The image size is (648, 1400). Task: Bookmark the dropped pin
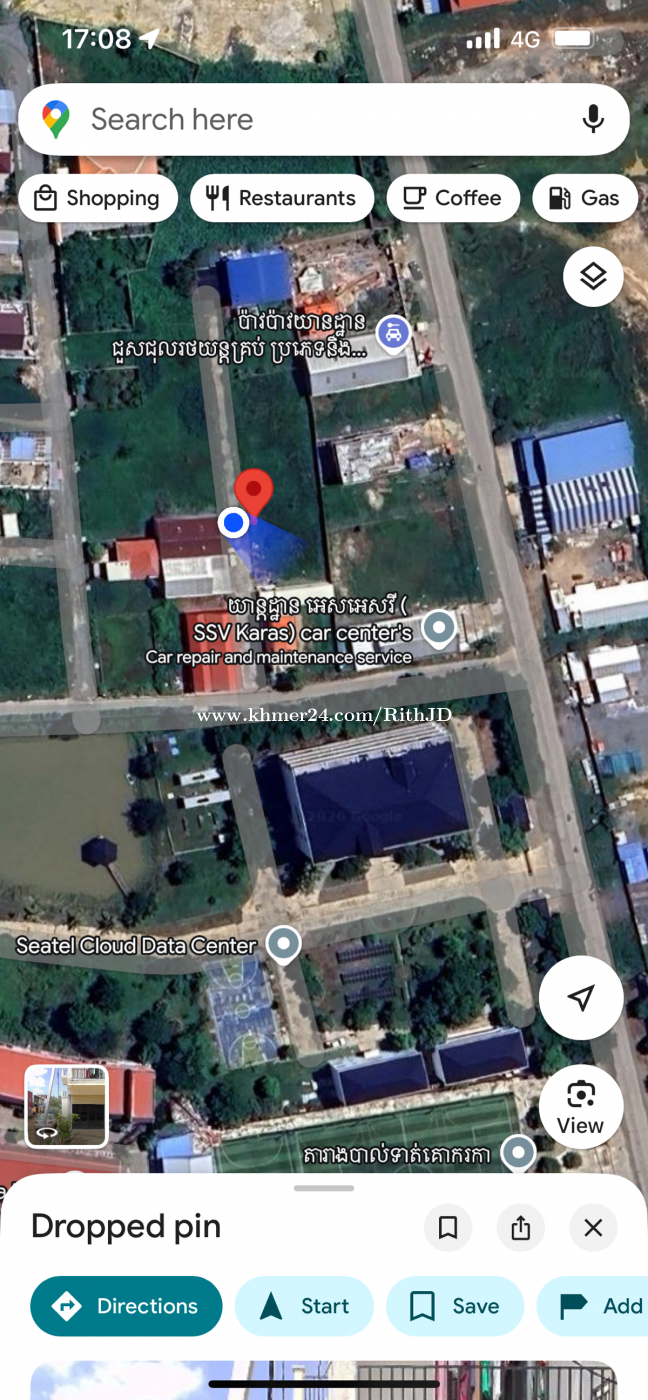point(448,1227)
